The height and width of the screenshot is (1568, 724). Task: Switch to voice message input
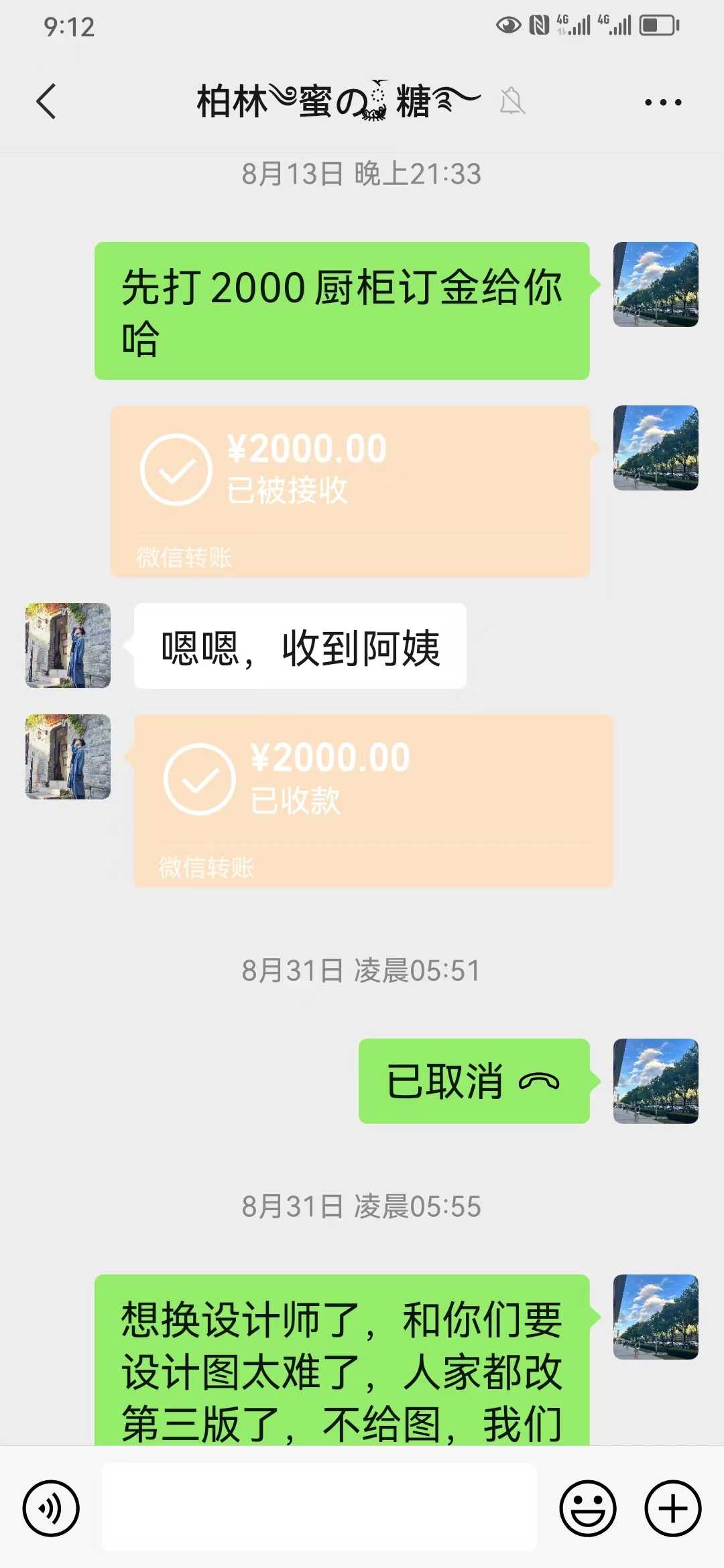(51, 1508)
